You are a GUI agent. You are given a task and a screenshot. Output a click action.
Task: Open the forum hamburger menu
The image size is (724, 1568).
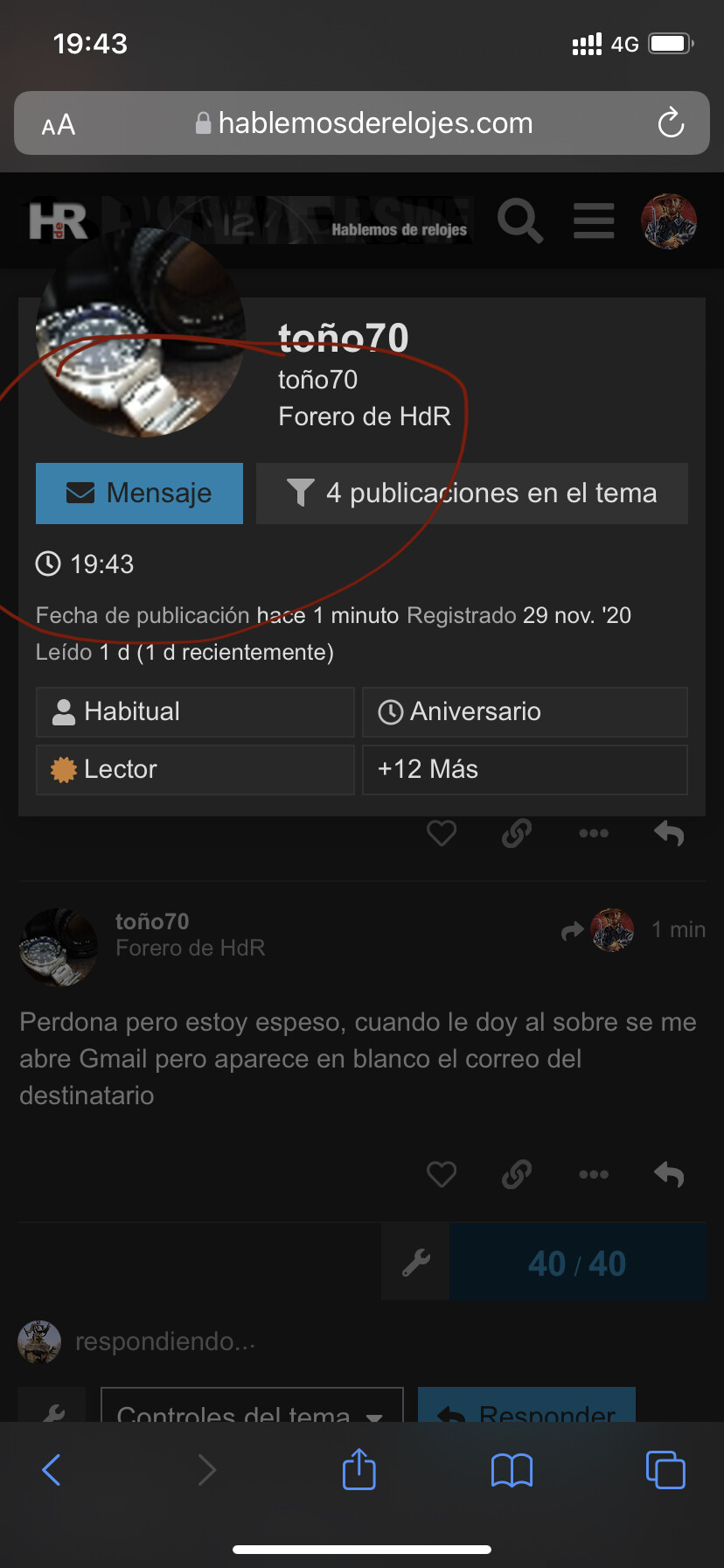(x=594, y=220)
